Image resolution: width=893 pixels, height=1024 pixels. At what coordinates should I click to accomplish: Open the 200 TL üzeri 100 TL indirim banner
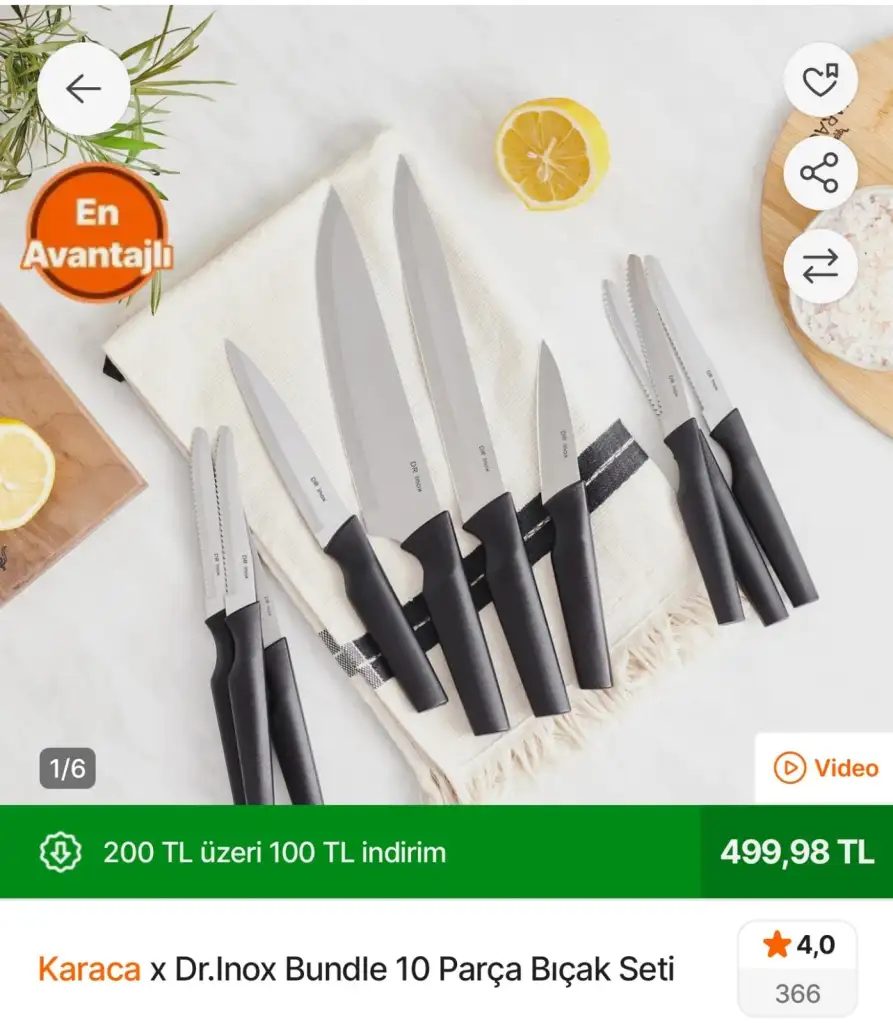[275, 853]
